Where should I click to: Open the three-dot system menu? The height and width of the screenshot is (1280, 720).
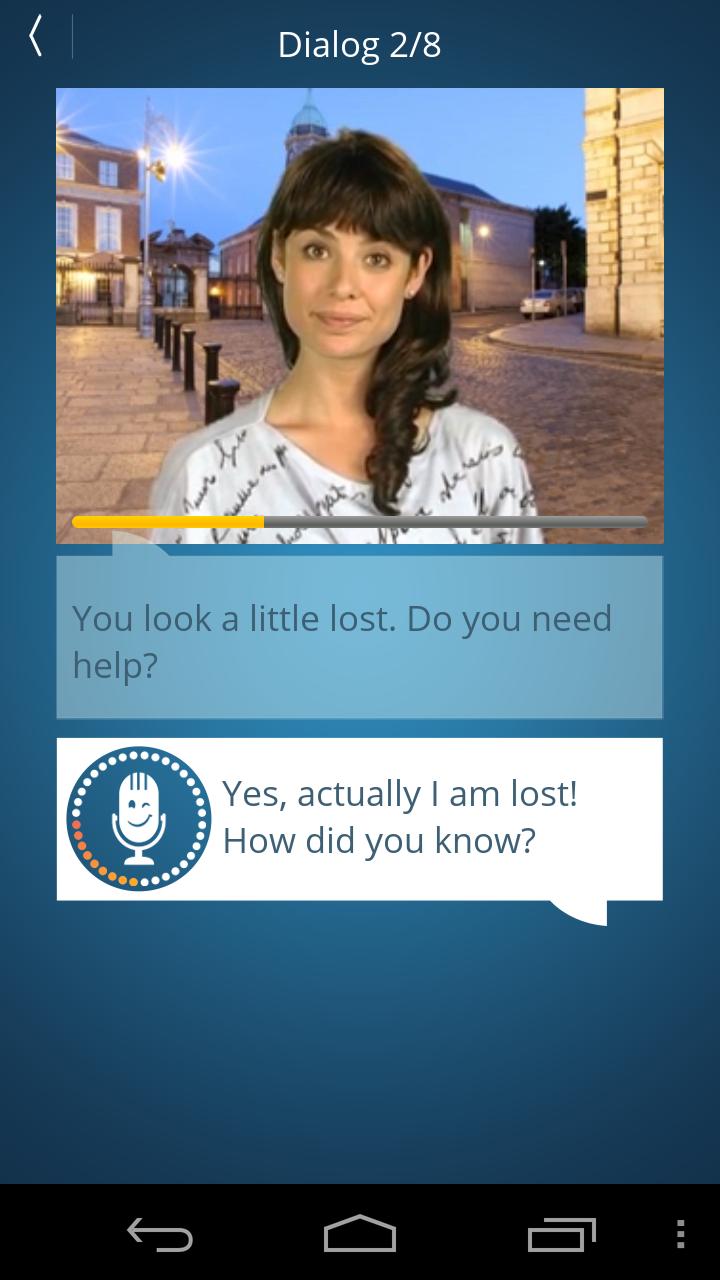tap(681, 1235)
